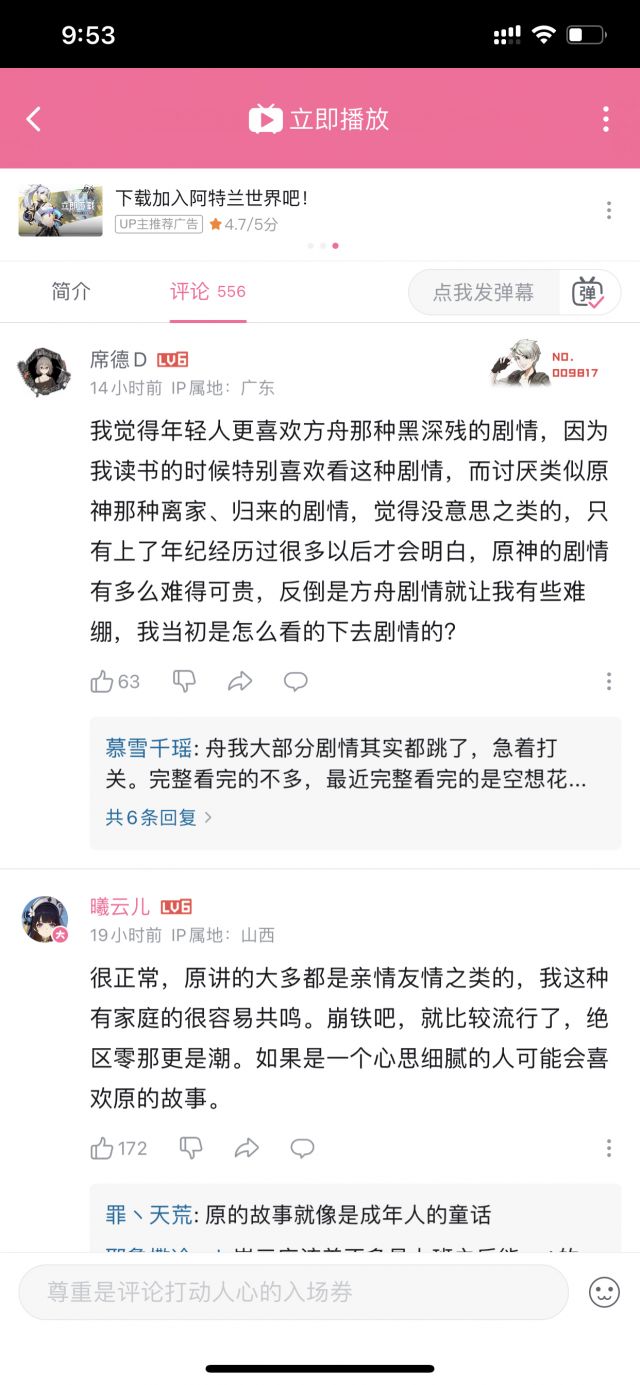Open the emoji picker next to input
640x1385 pixels.
[604, 1292]
